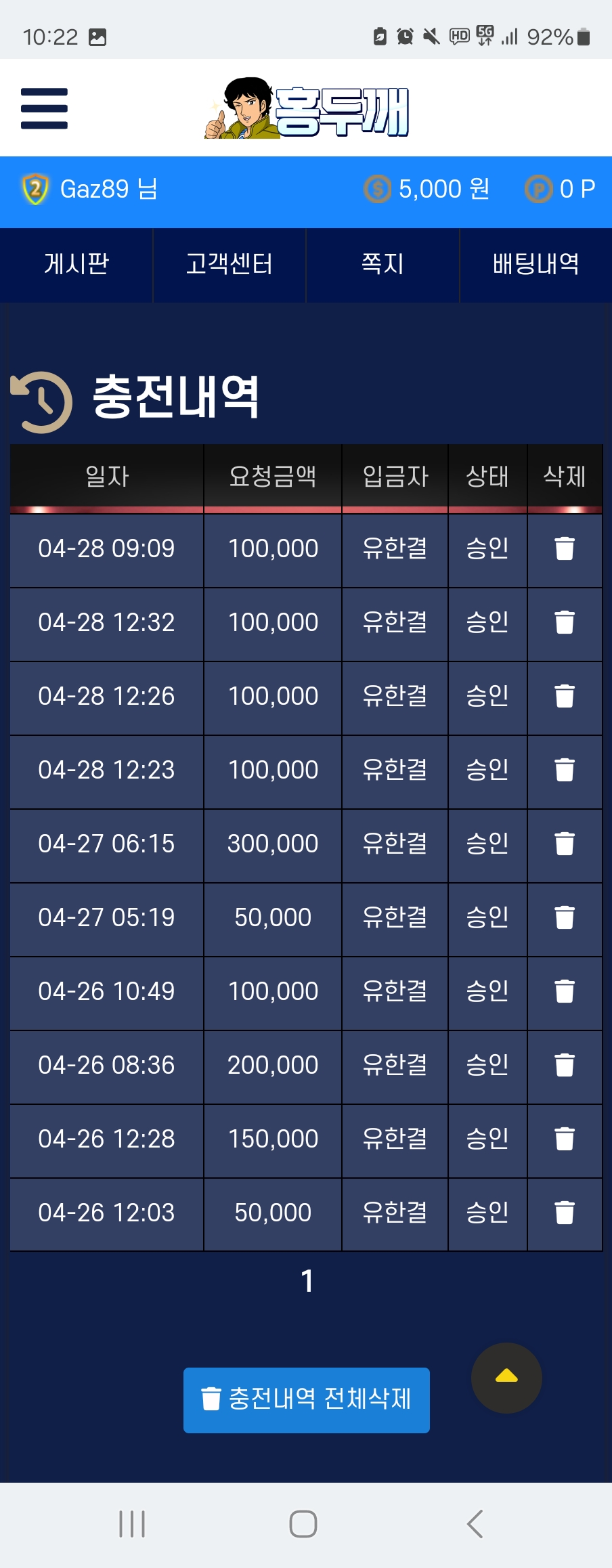Go to 고객센터 section

click(x=230, y=264)
